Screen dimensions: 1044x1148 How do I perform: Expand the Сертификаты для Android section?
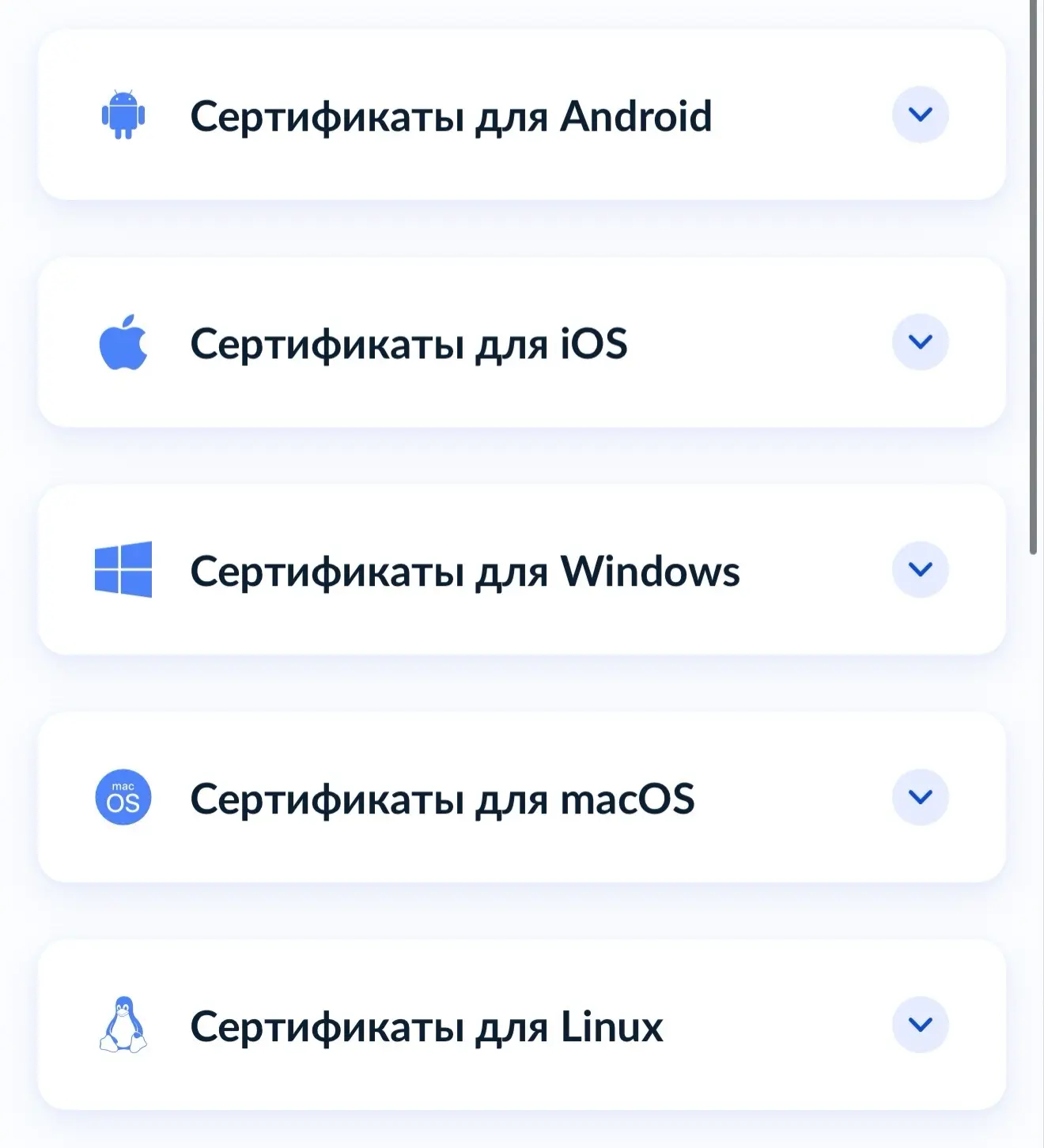click(920, 115)
